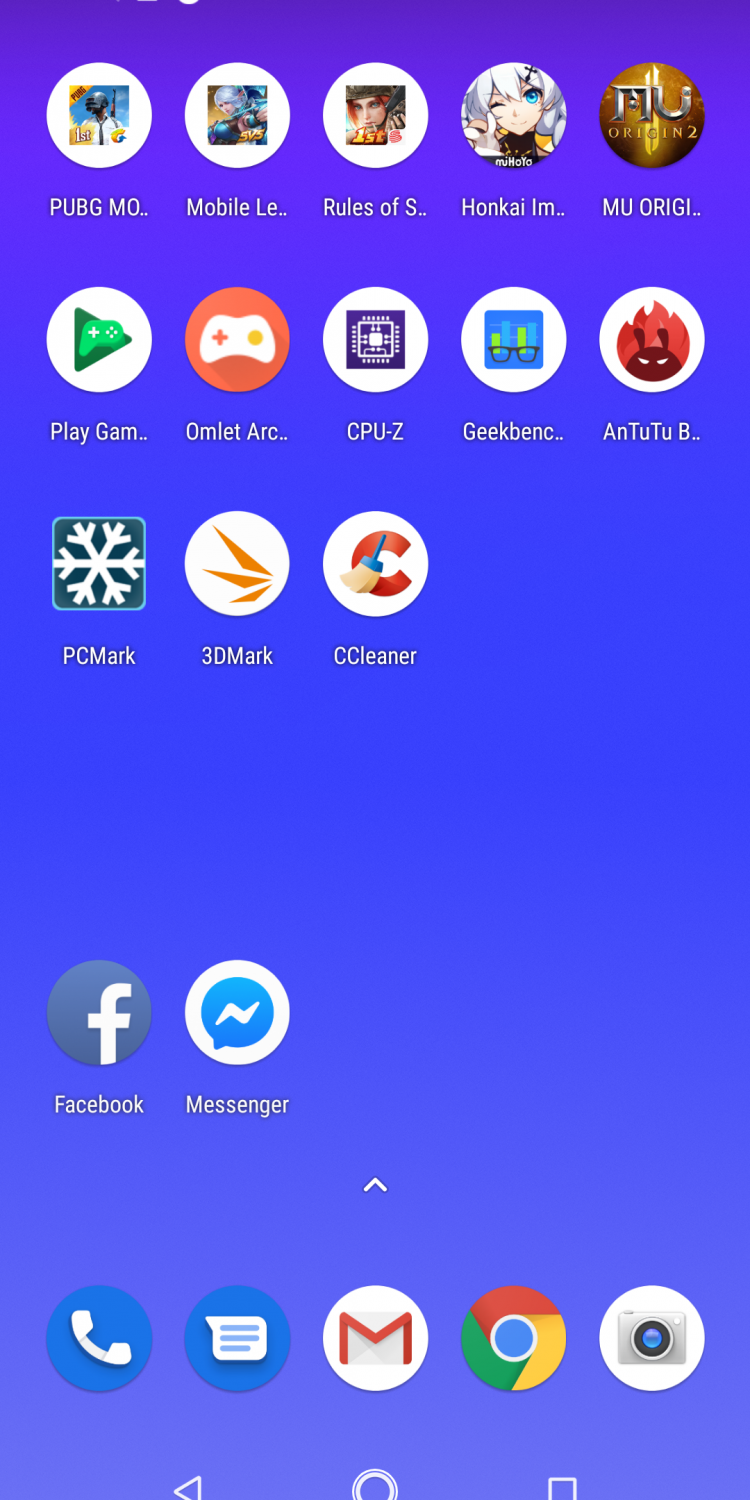750x1500 pixels.
Task: Open PUBG Mobile game
Action: [99, 116]
